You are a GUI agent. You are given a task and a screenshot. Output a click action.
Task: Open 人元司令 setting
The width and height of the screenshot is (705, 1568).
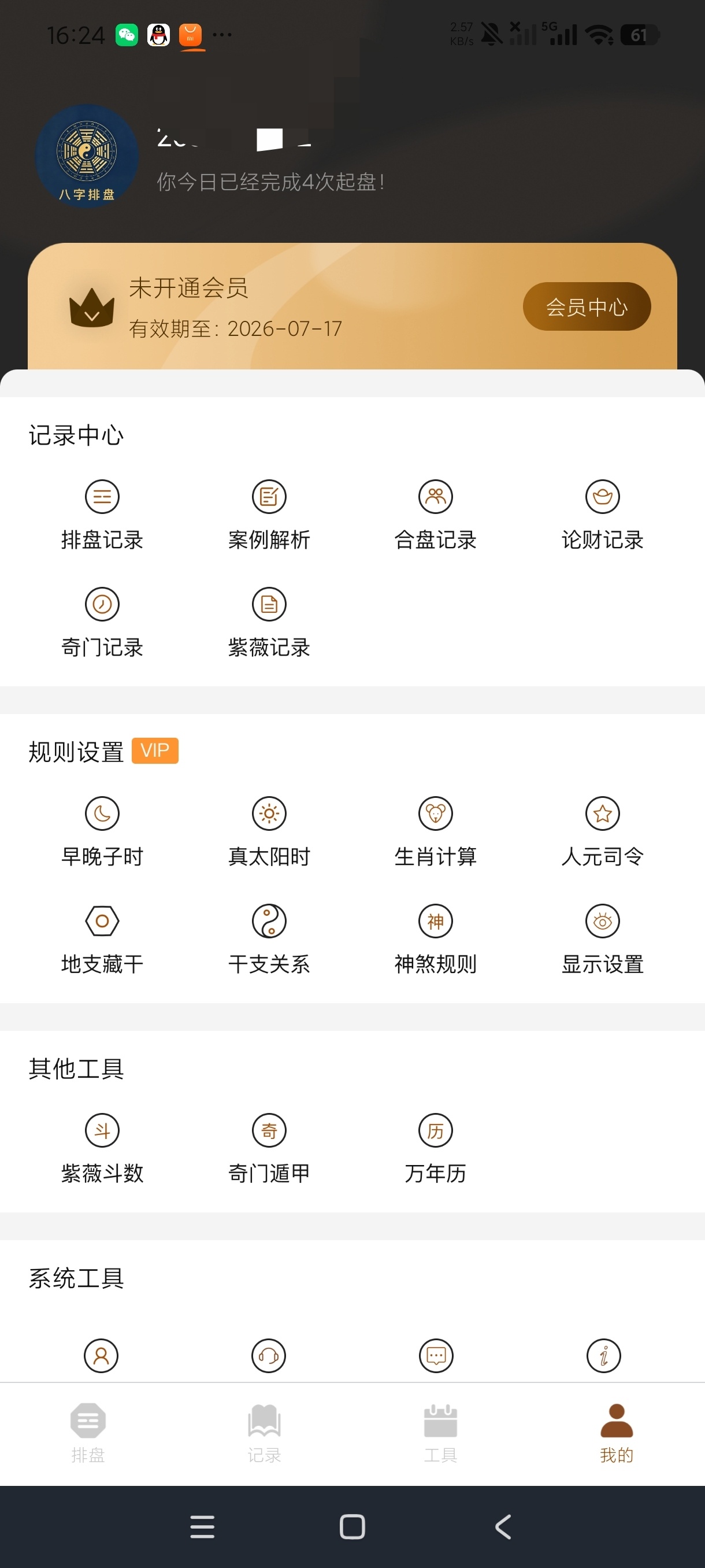pos(602,832)
